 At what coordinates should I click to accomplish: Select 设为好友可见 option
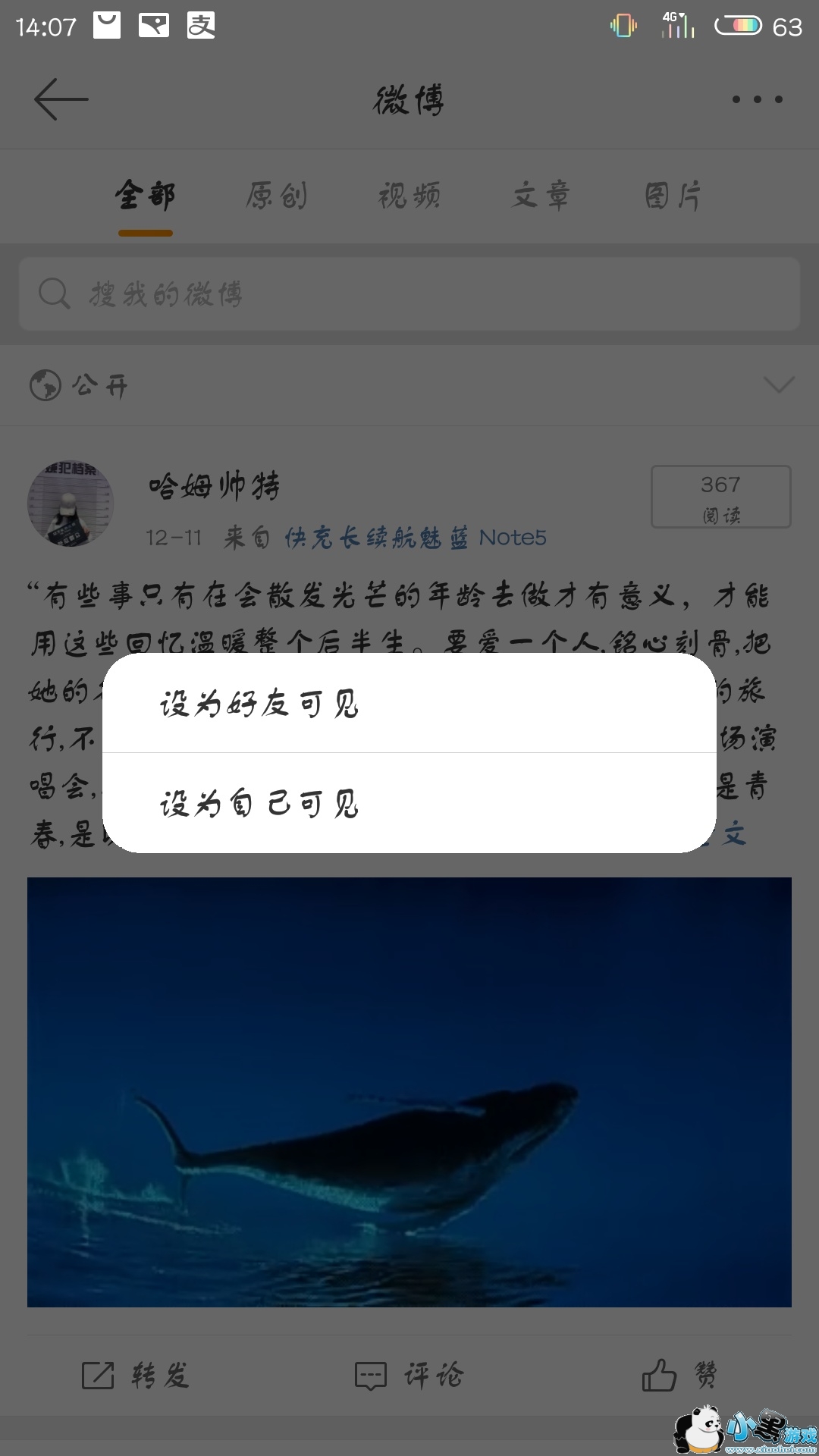pos(409,704)
